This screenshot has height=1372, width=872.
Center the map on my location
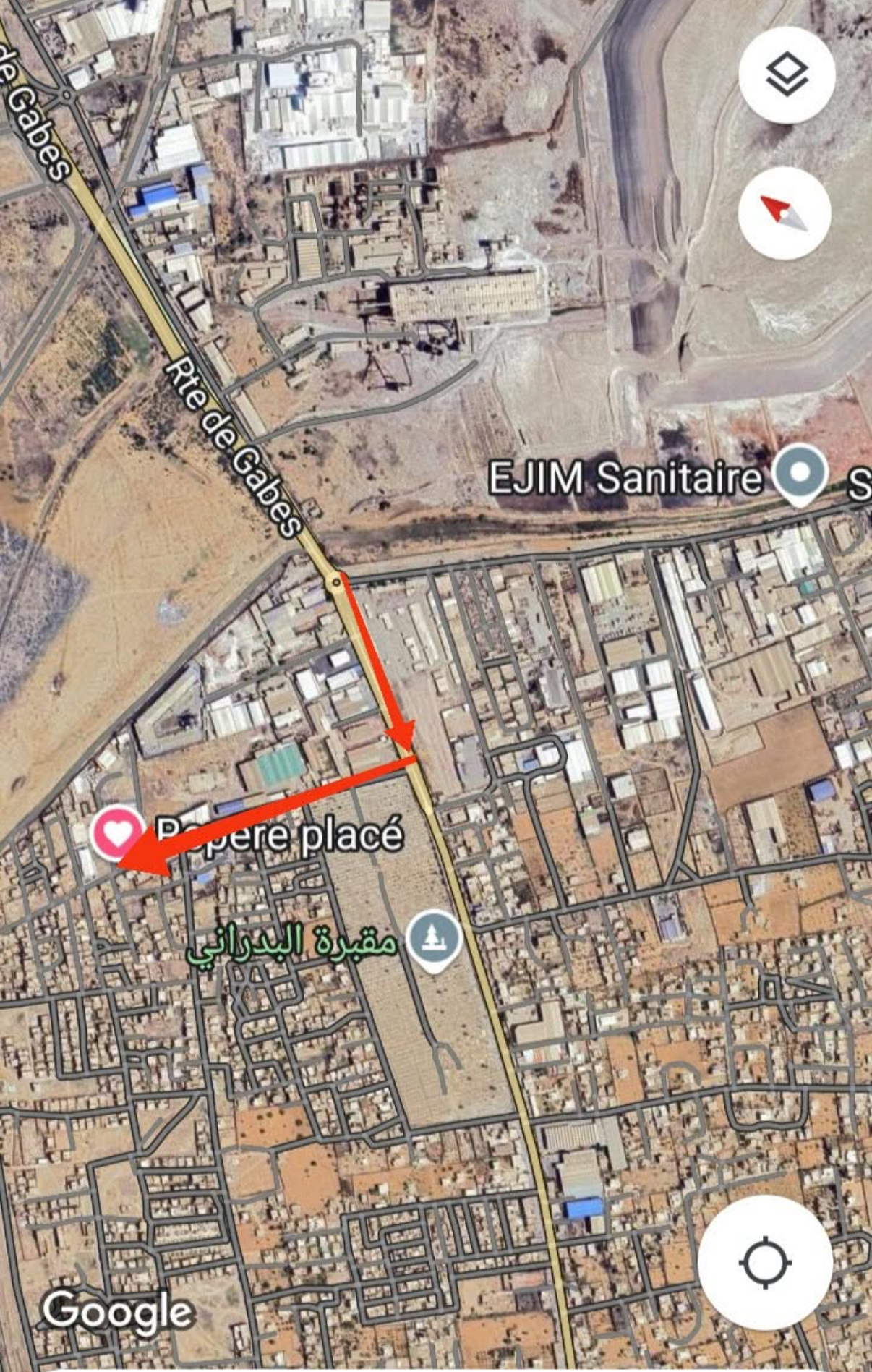point(765,1264)
